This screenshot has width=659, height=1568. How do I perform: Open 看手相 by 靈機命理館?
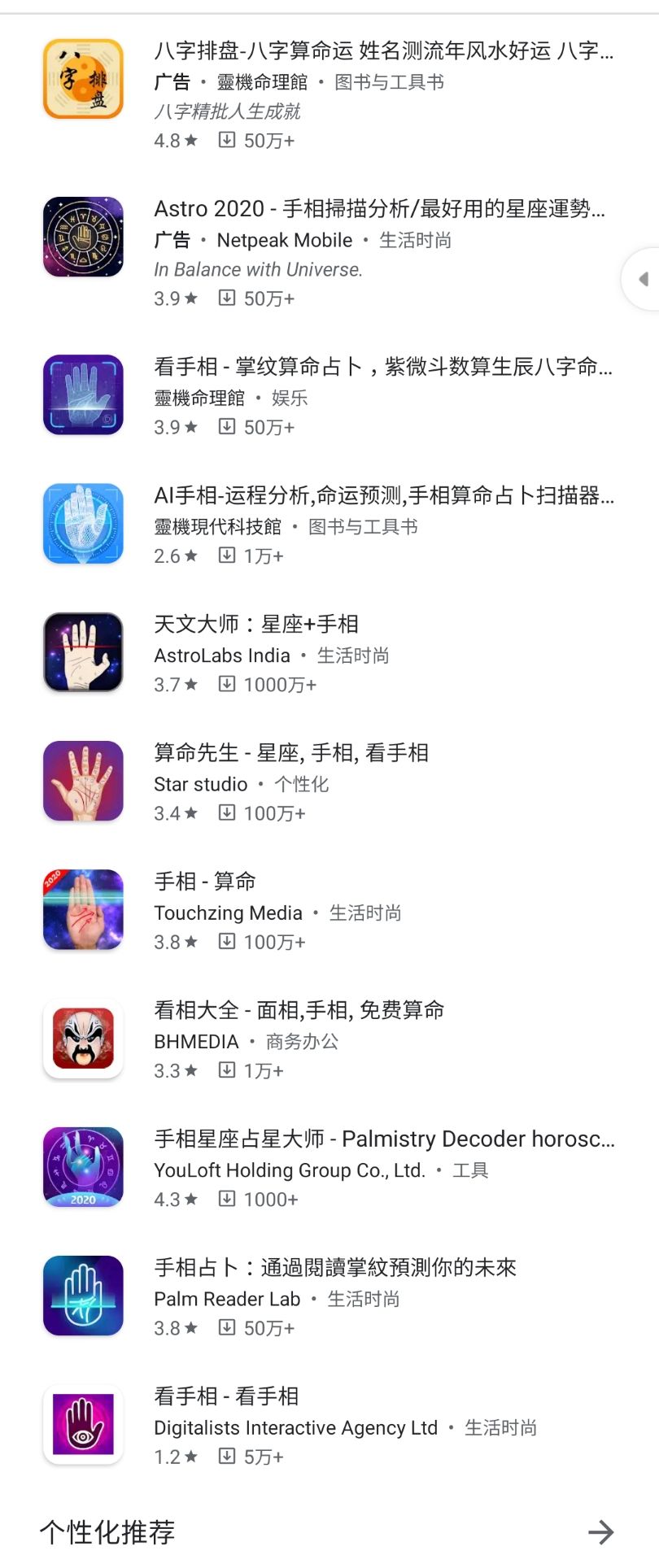(x=382, y=368)
